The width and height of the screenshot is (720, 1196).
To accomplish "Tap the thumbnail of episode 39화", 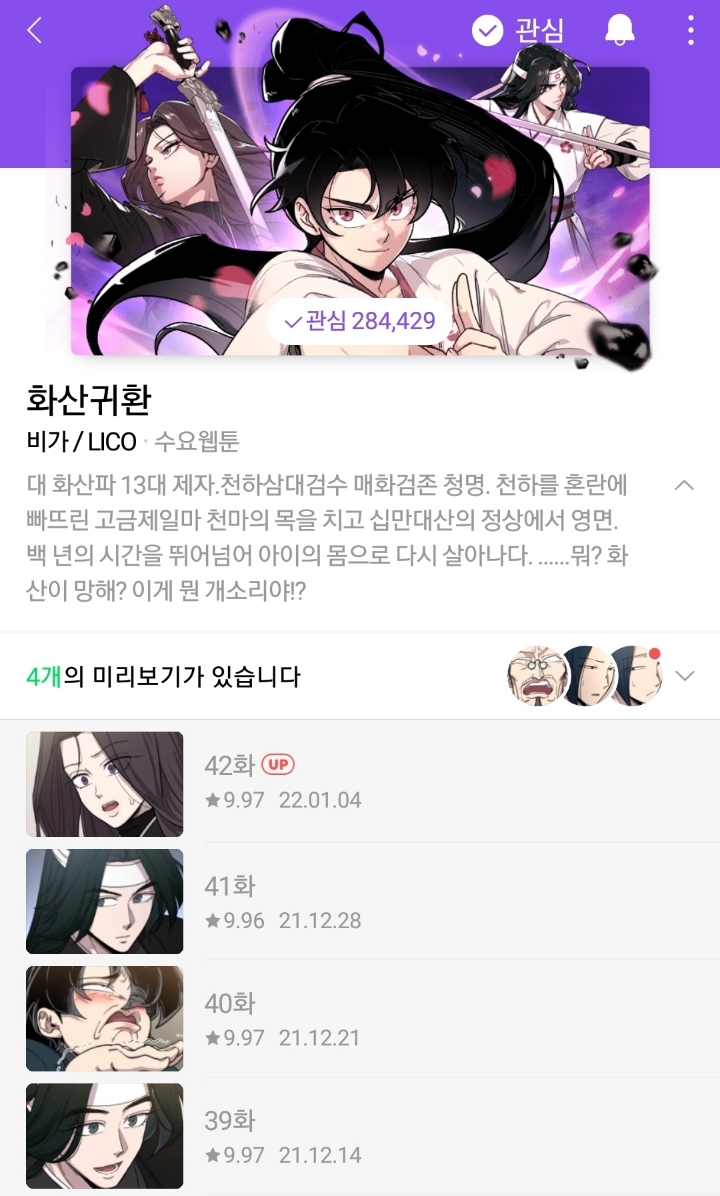I will click(104, 1137).
